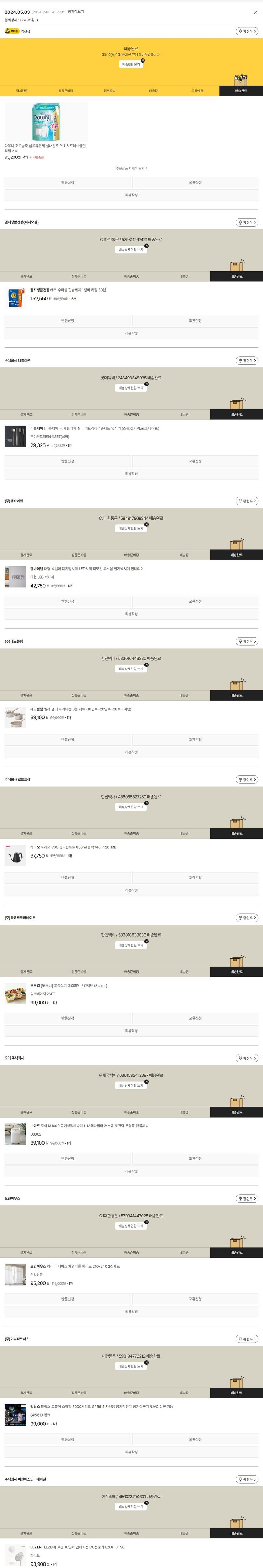View CJ대한통운 579811267421 delivery tracking details
This screenshot has height=1568, width=263.
(130, 249)
